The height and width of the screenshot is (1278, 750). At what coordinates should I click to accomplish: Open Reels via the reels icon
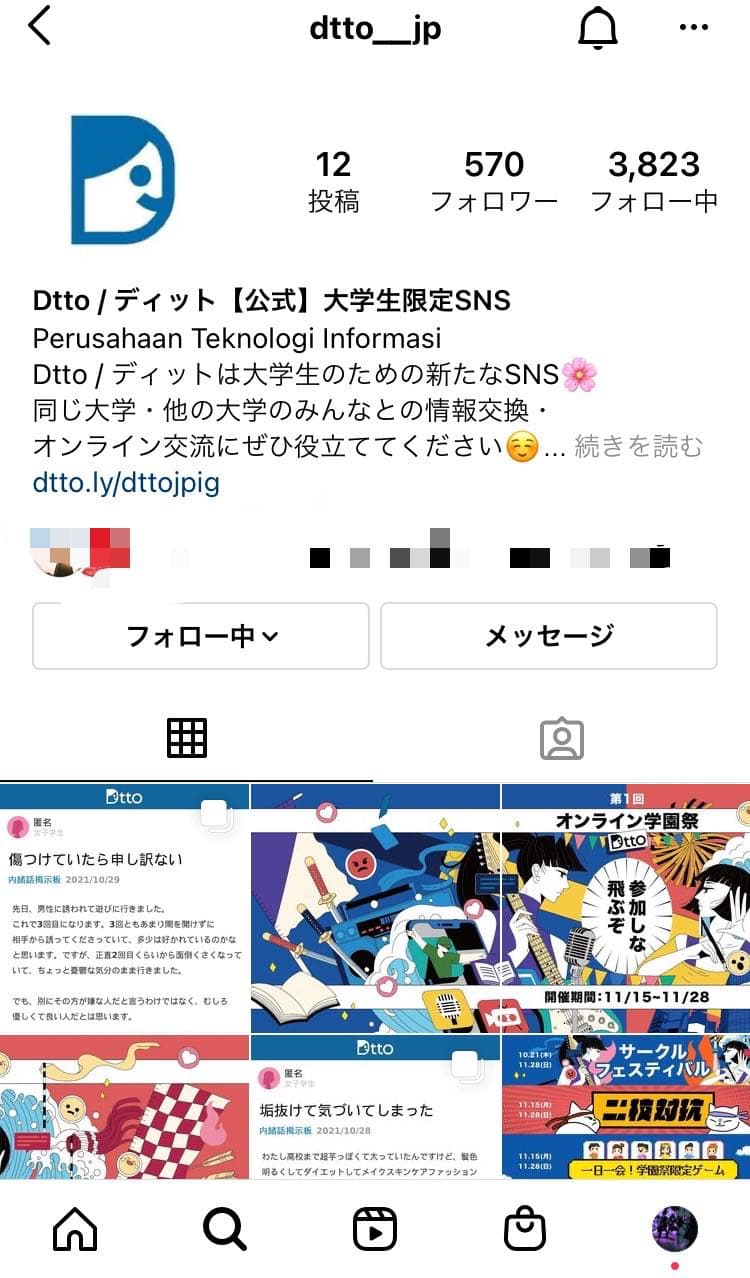point(375,1230)
